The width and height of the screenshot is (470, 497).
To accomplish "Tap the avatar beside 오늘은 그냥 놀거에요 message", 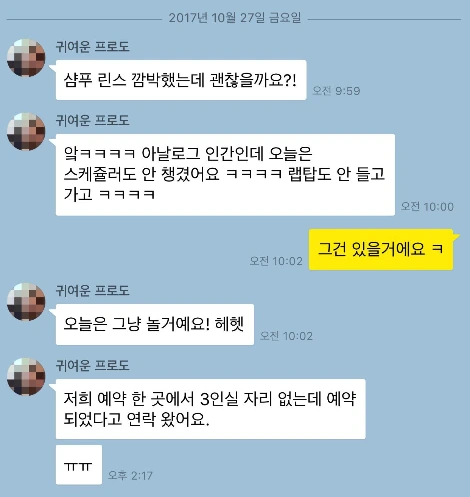I will click(x=26, y=302).
